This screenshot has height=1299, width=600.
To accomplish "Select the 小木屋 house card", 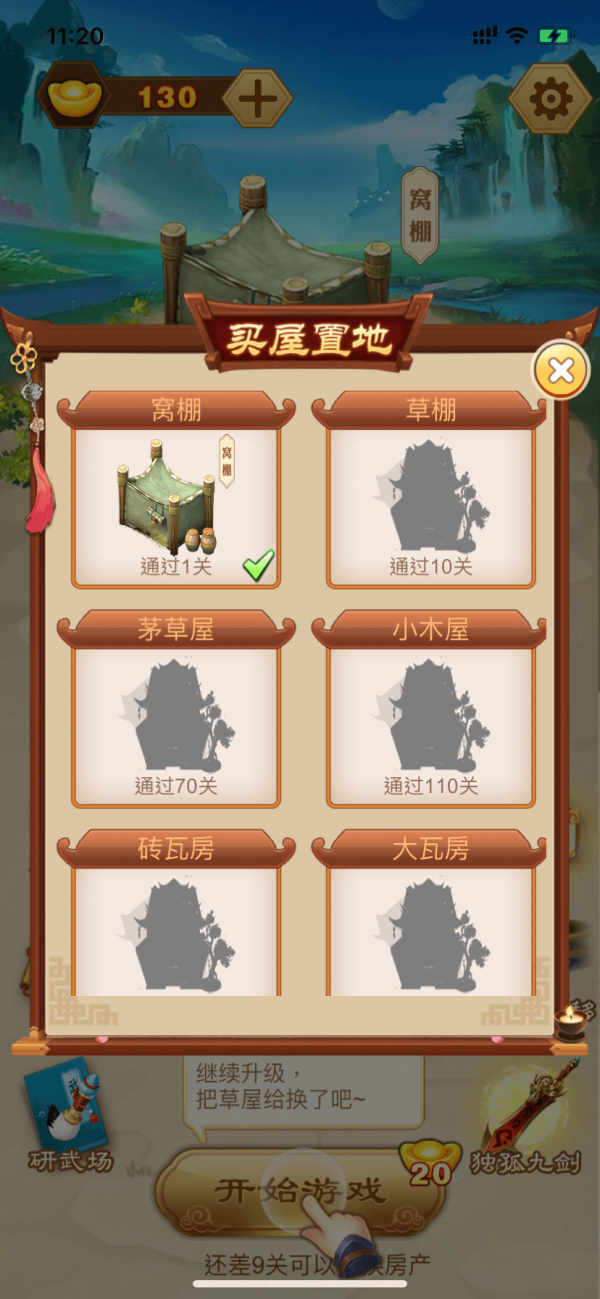I will point(431,710).
